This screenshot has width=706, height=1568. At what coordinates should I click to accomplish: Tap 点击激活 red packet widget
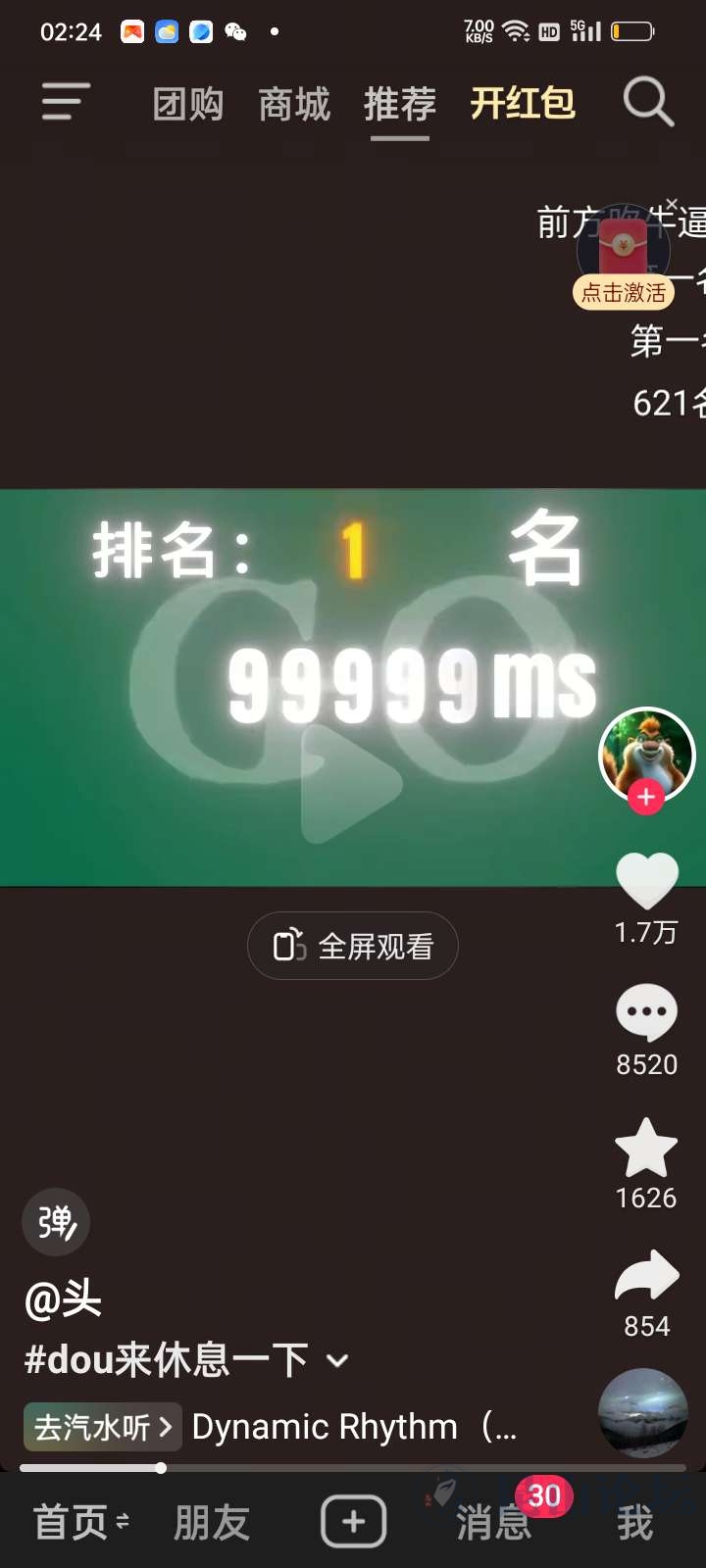[x=624, y=292]
